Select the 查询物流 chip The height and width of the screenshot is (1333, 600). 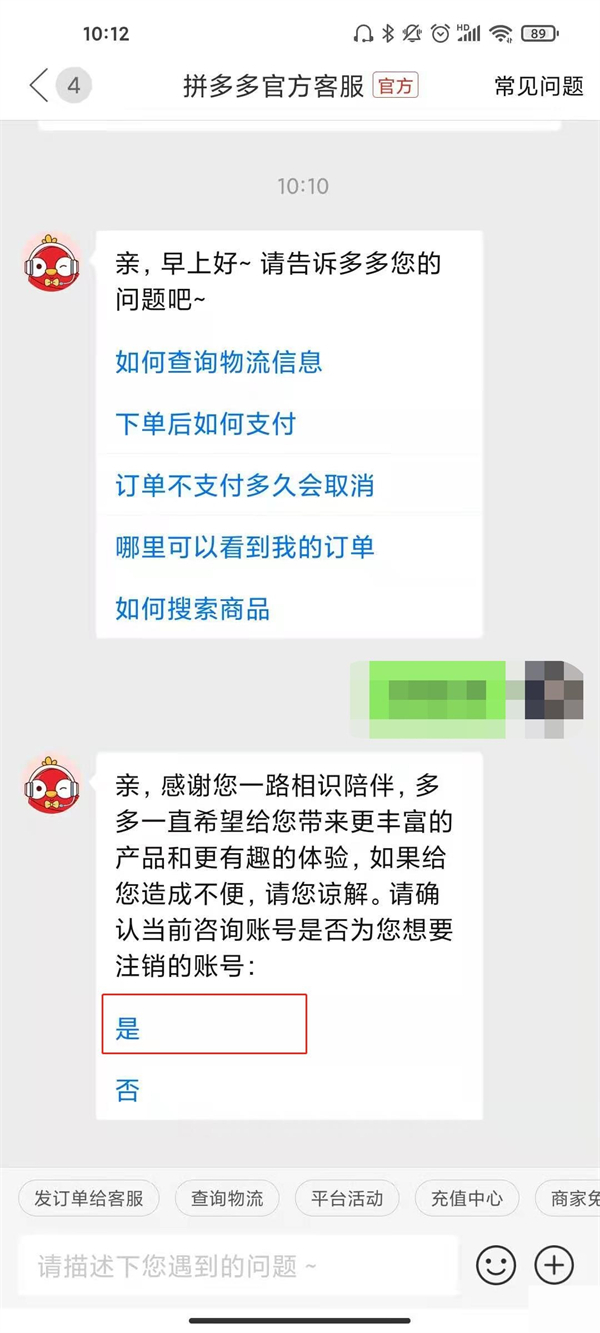pyautogui.click(x=227, y=1198)
